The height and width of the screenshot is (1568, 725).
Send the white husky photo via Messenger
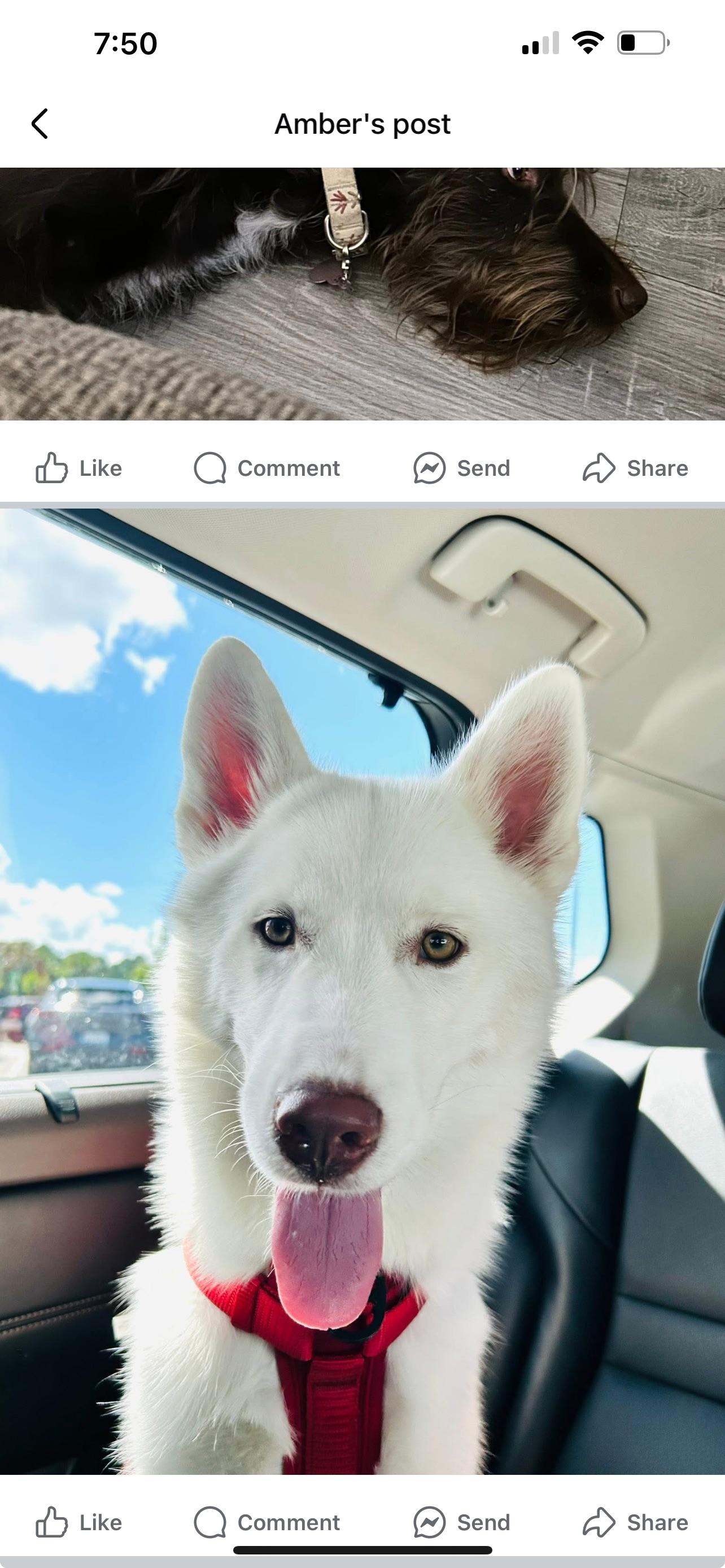click(461, 1522)
